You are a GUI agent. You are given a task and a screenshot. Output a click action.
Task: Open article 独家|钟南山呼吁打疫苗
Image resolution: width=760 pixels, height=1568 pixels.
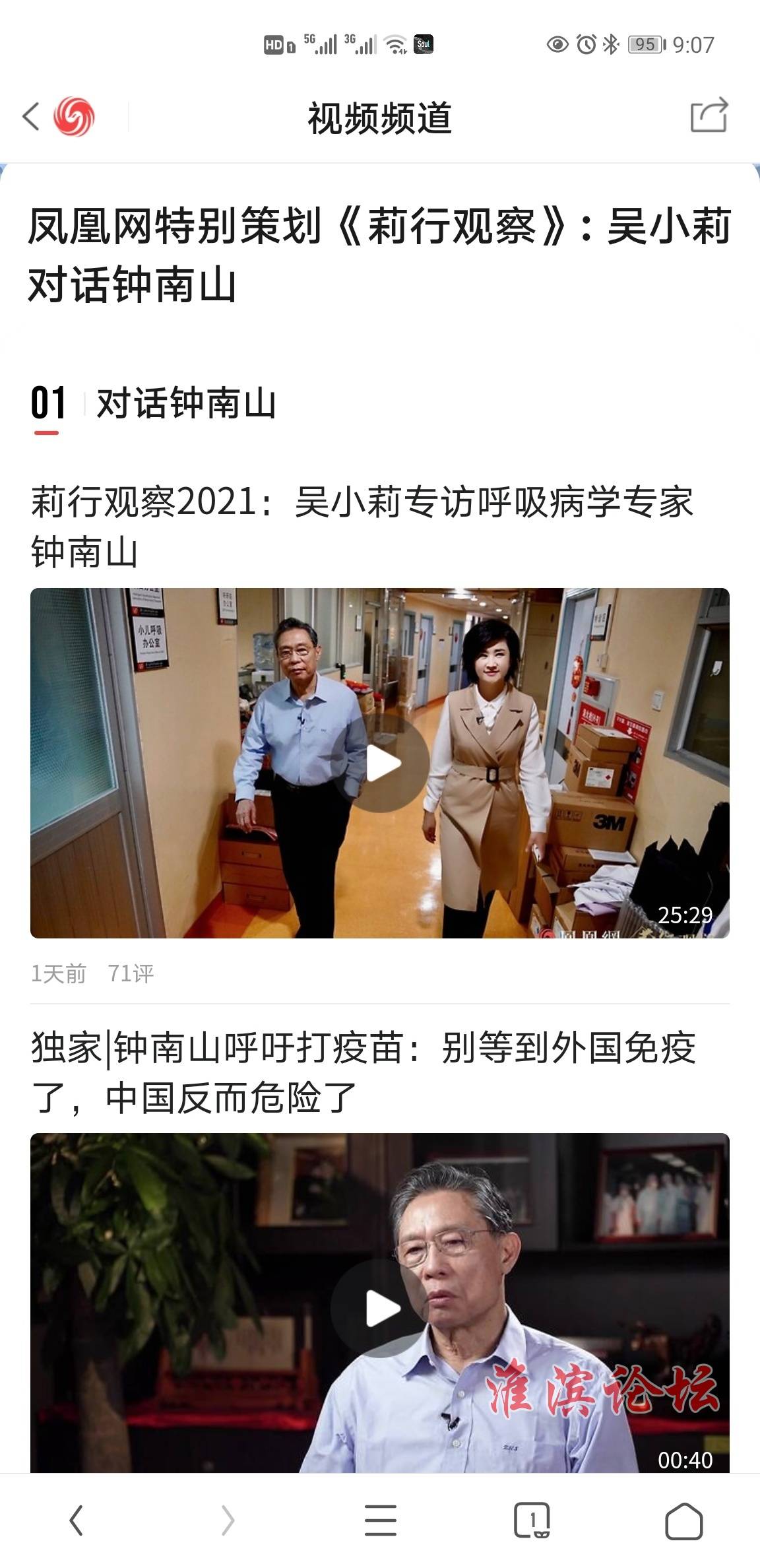coord(363,1072)
